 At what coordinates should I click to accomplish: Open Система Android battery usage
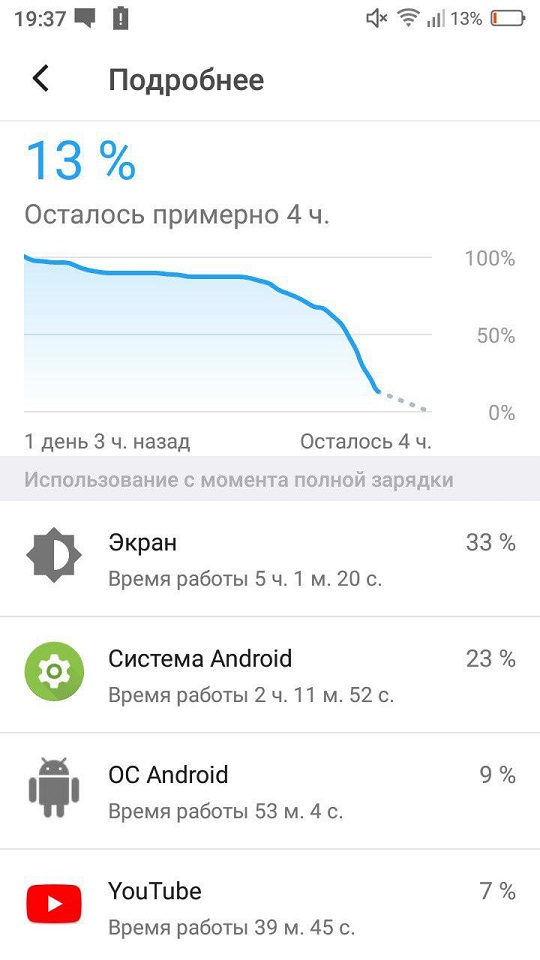tap(270, 675)
